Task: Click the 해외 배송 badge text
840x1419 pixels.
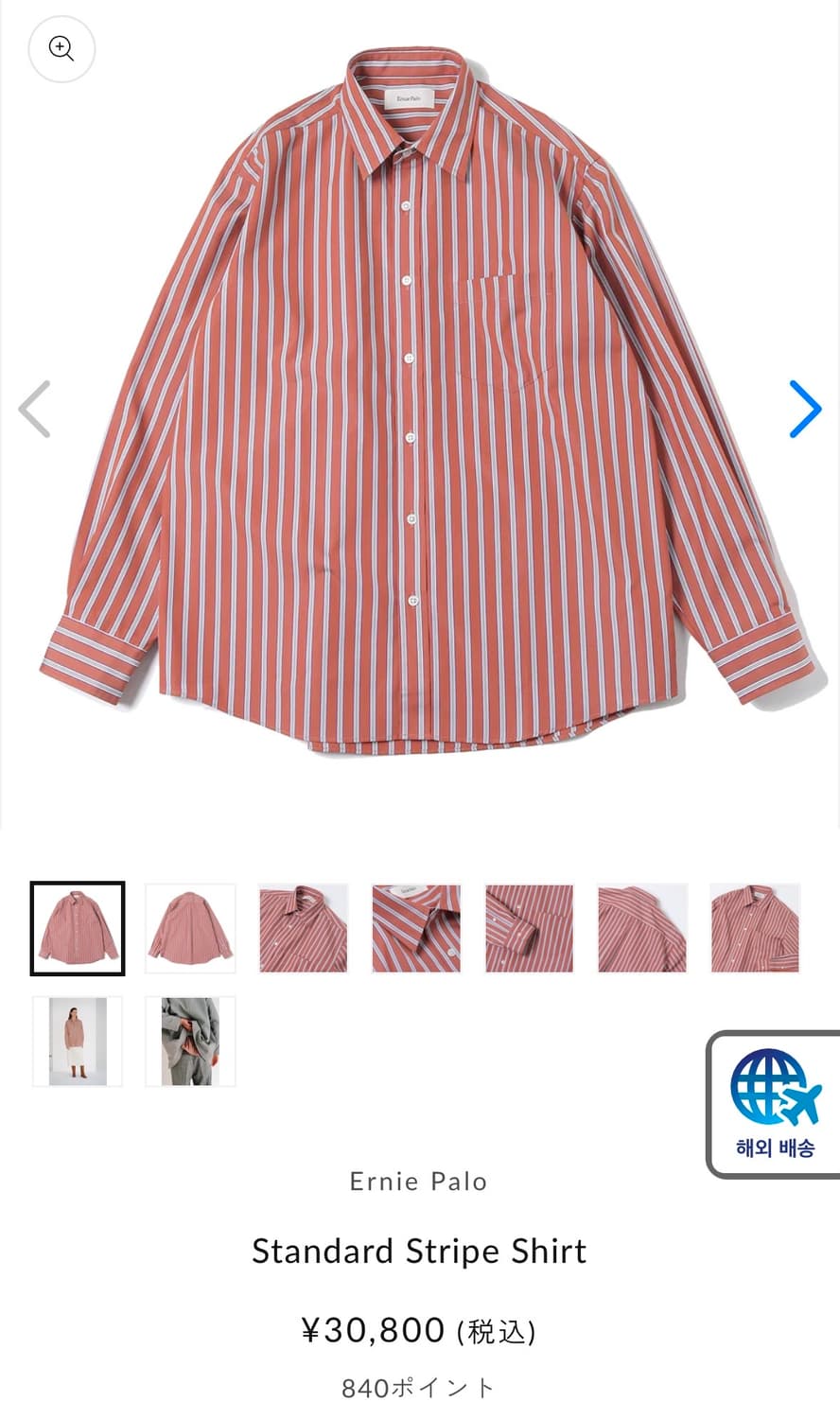Action: coord(768,1146)
